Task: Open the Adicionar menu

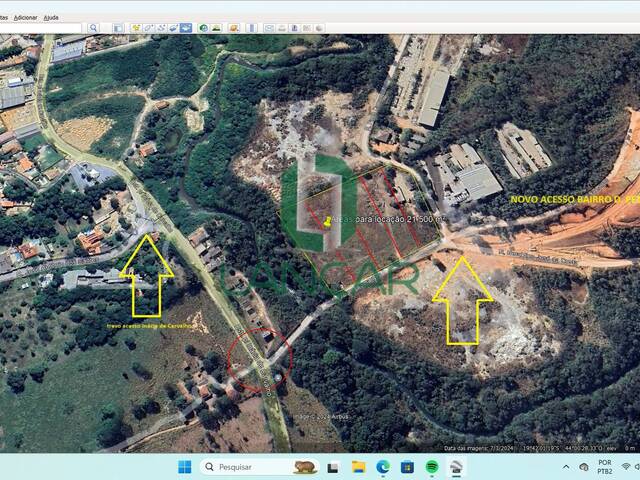Action: 25,17
